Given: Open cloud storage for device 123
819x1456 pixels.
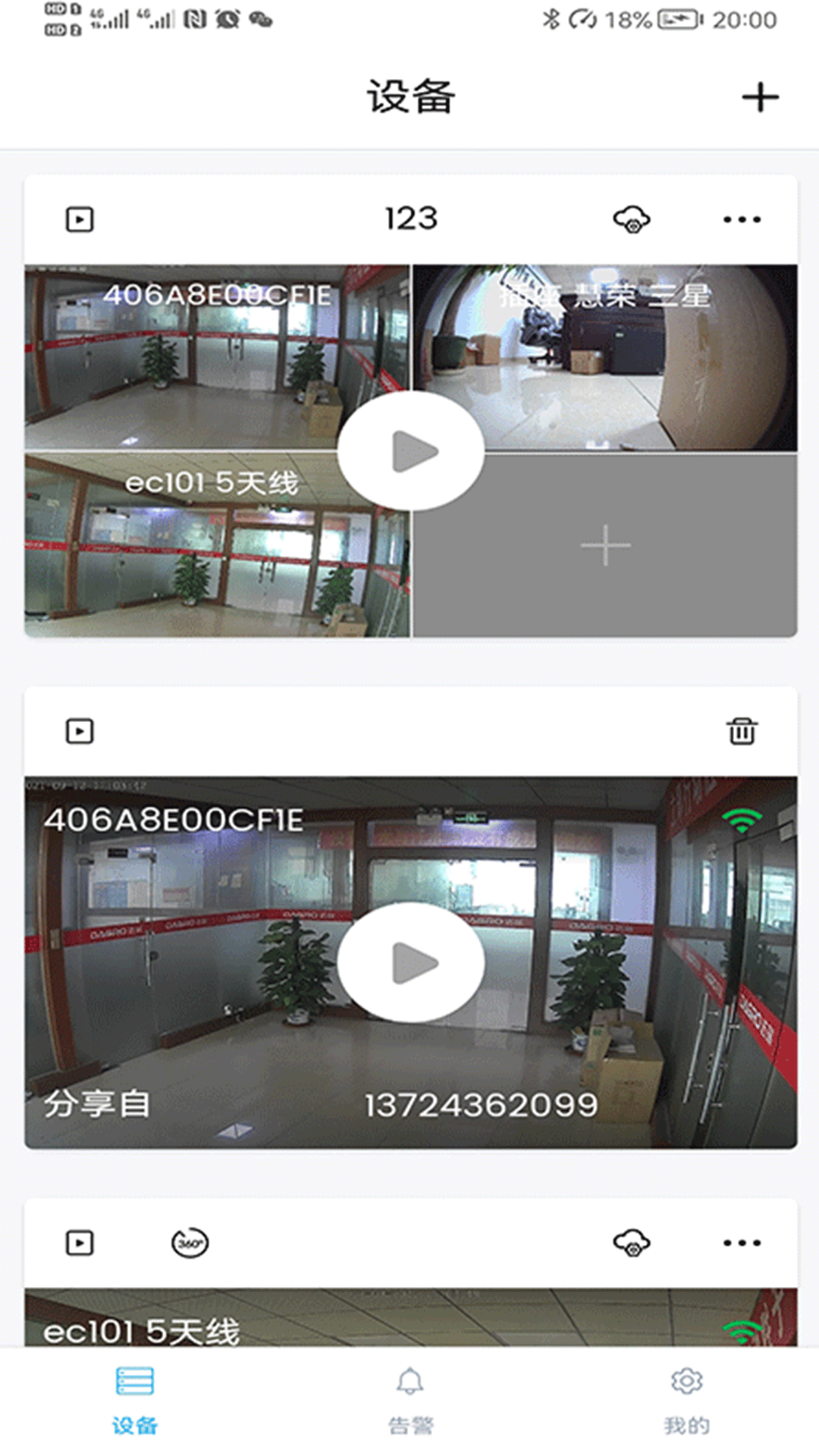Looking at the screenshot, I should [x=632, y=219].
